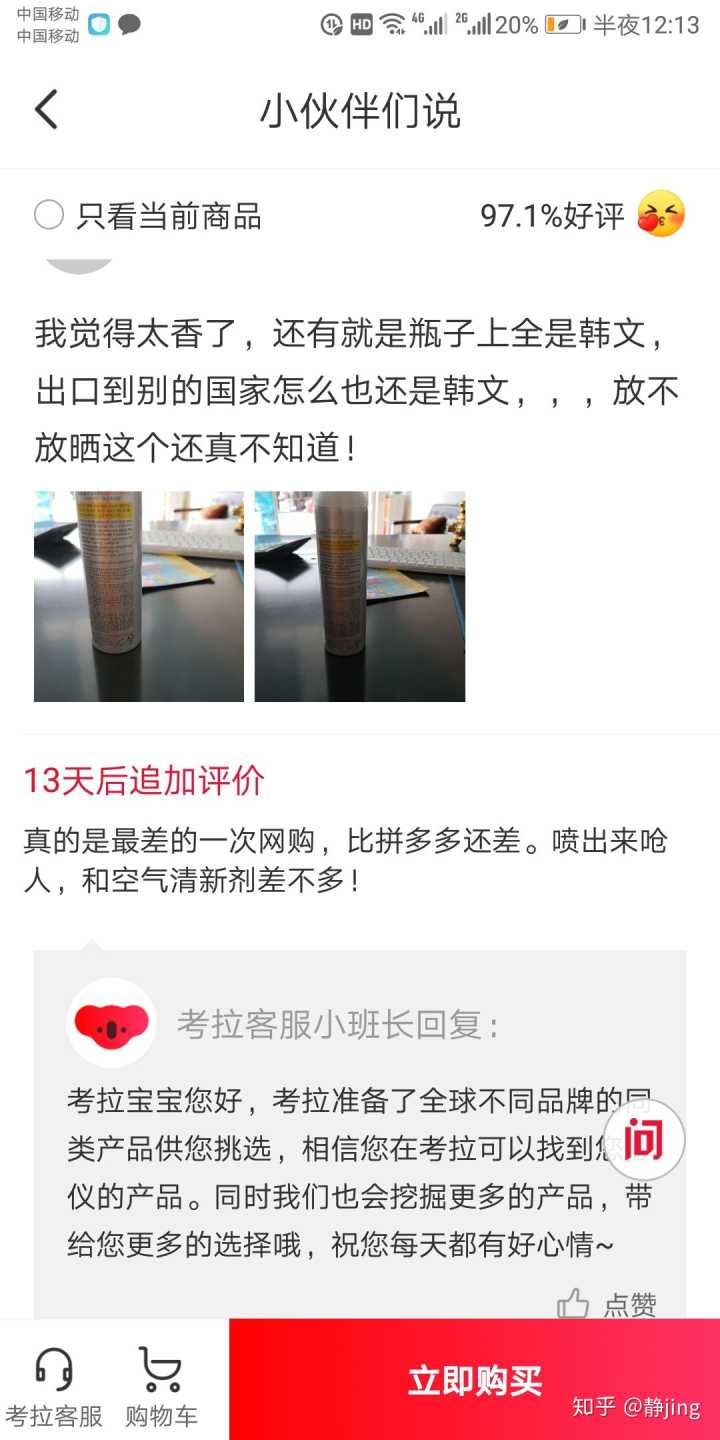Open the 购物车 shopping cart

tap(161, 1385)
